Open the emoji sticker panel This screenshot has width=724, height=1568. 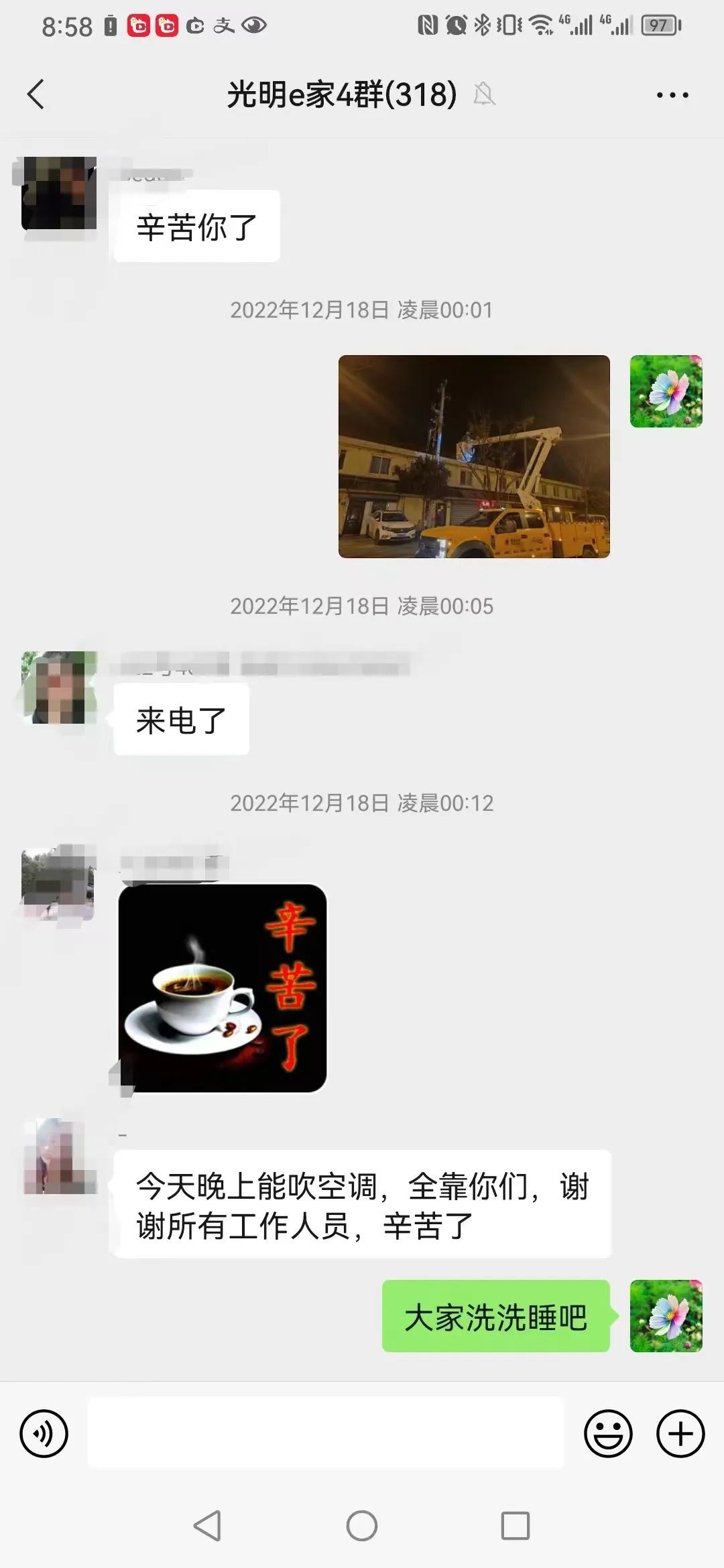[x=608, y=1433]
